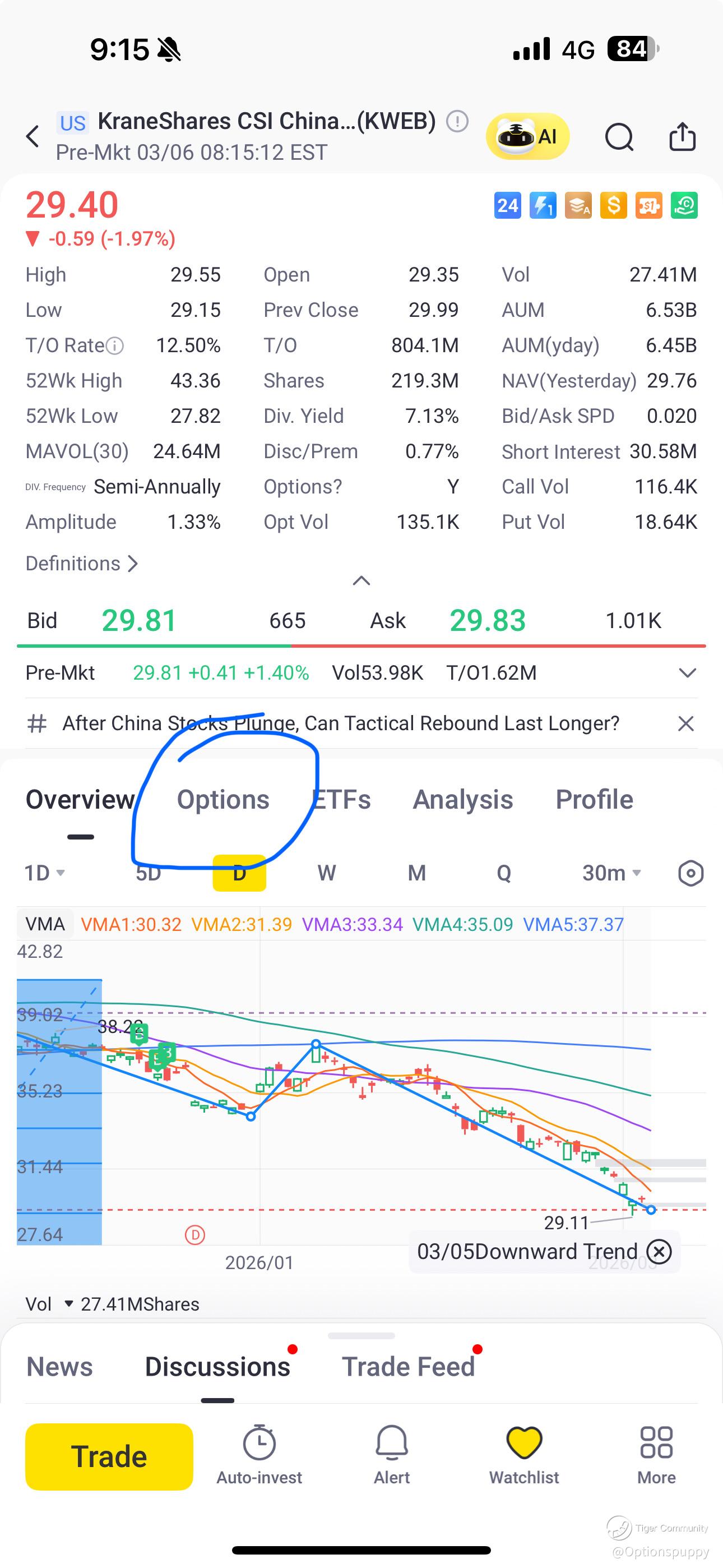Switch to the Options tab
The height and width of the screenshot is (1568, 723).
(x=223, y=799)
